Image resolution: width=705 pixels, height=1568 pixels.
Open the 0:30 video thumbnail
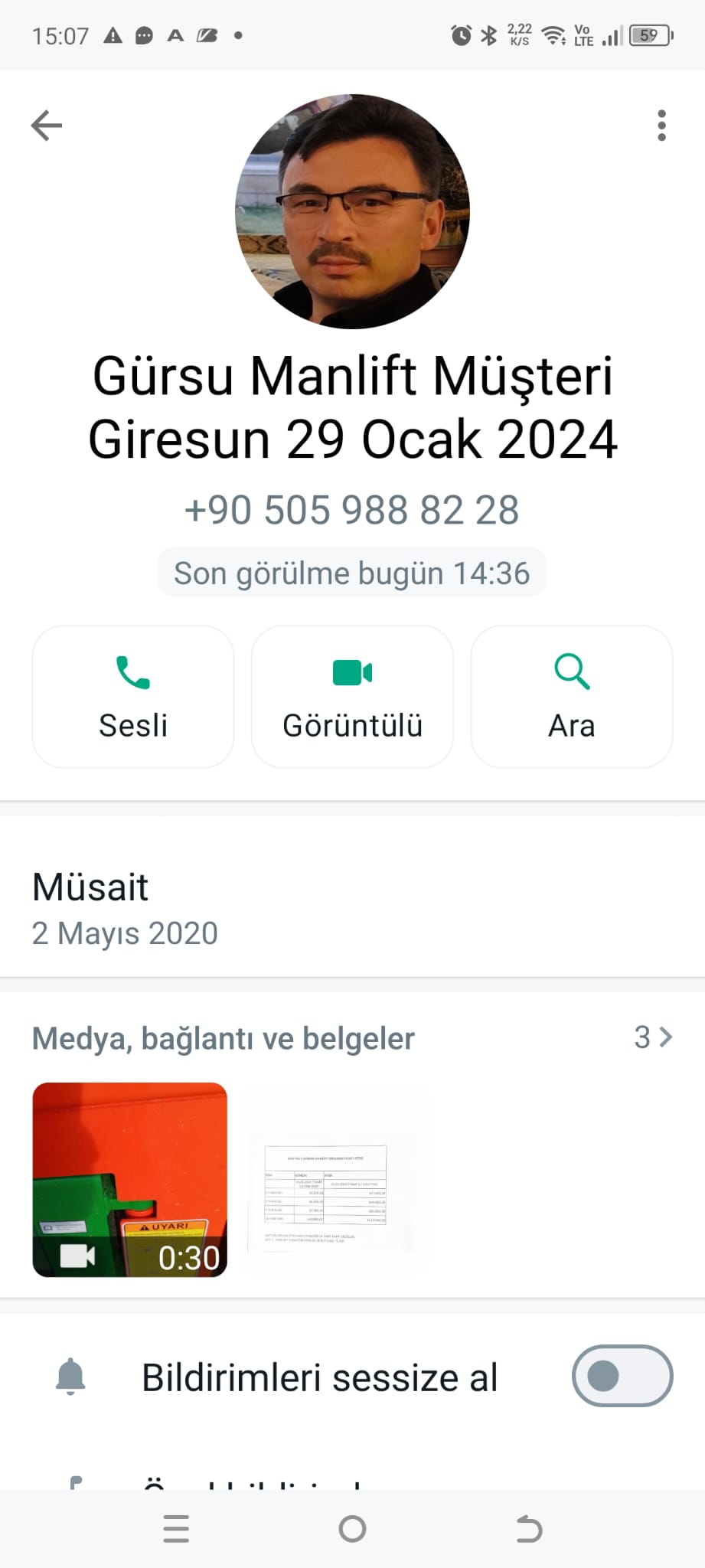(x=130, y=1179)
